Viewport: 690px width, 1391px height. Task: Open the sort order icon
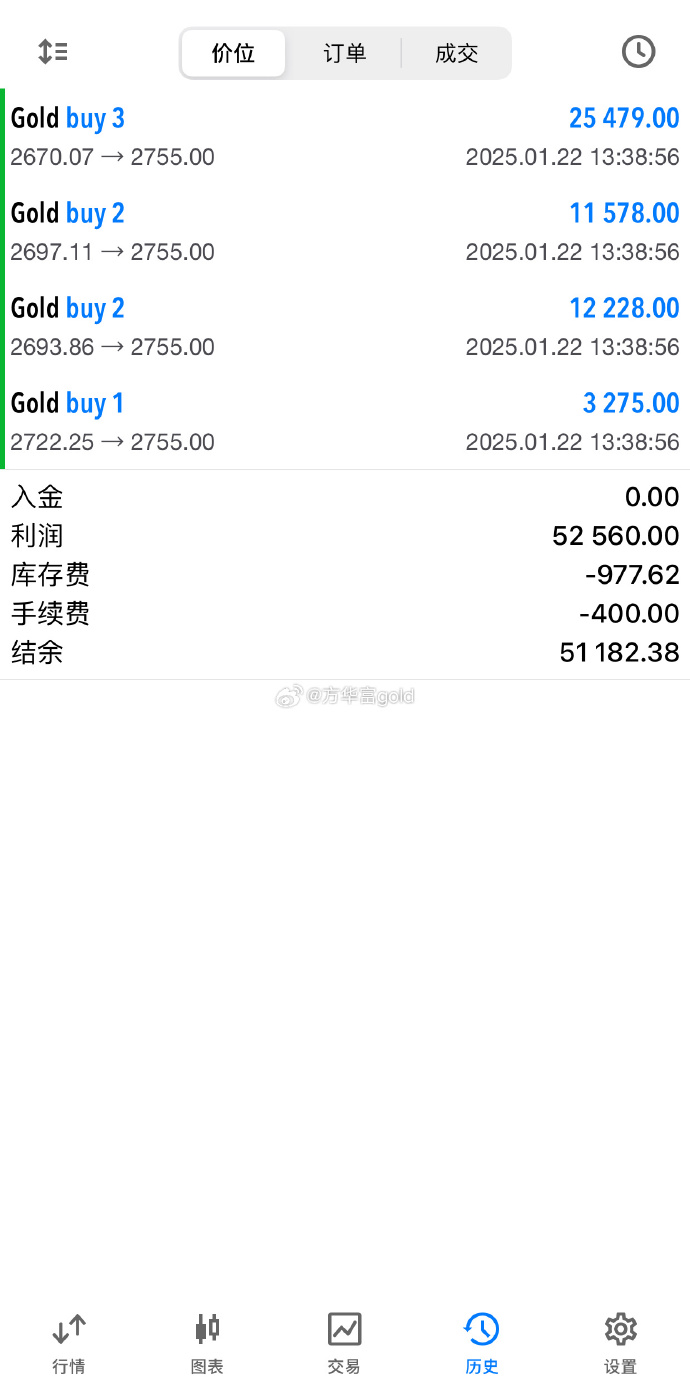tap(53, 52)
